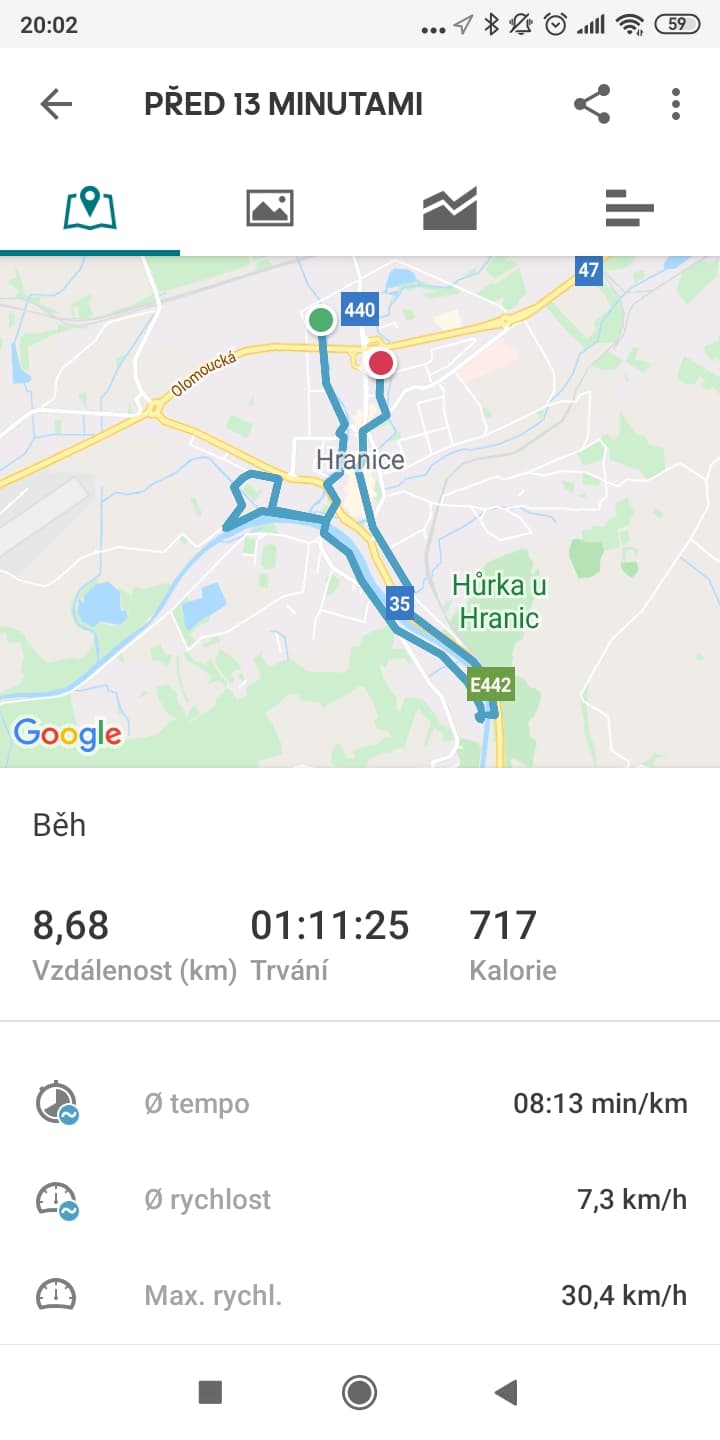Tap the system home button

359,1392
